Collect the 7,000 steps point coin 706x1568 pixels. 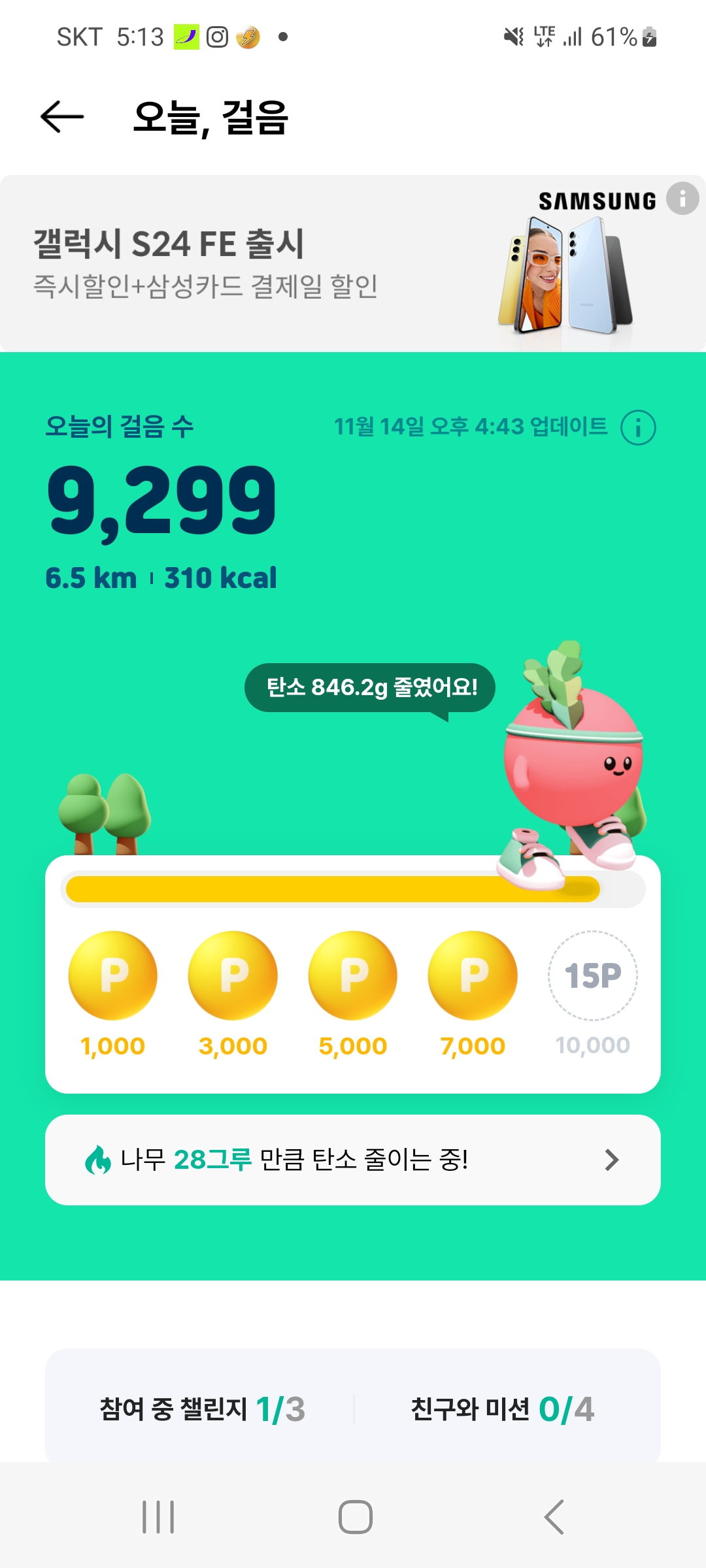473,975
